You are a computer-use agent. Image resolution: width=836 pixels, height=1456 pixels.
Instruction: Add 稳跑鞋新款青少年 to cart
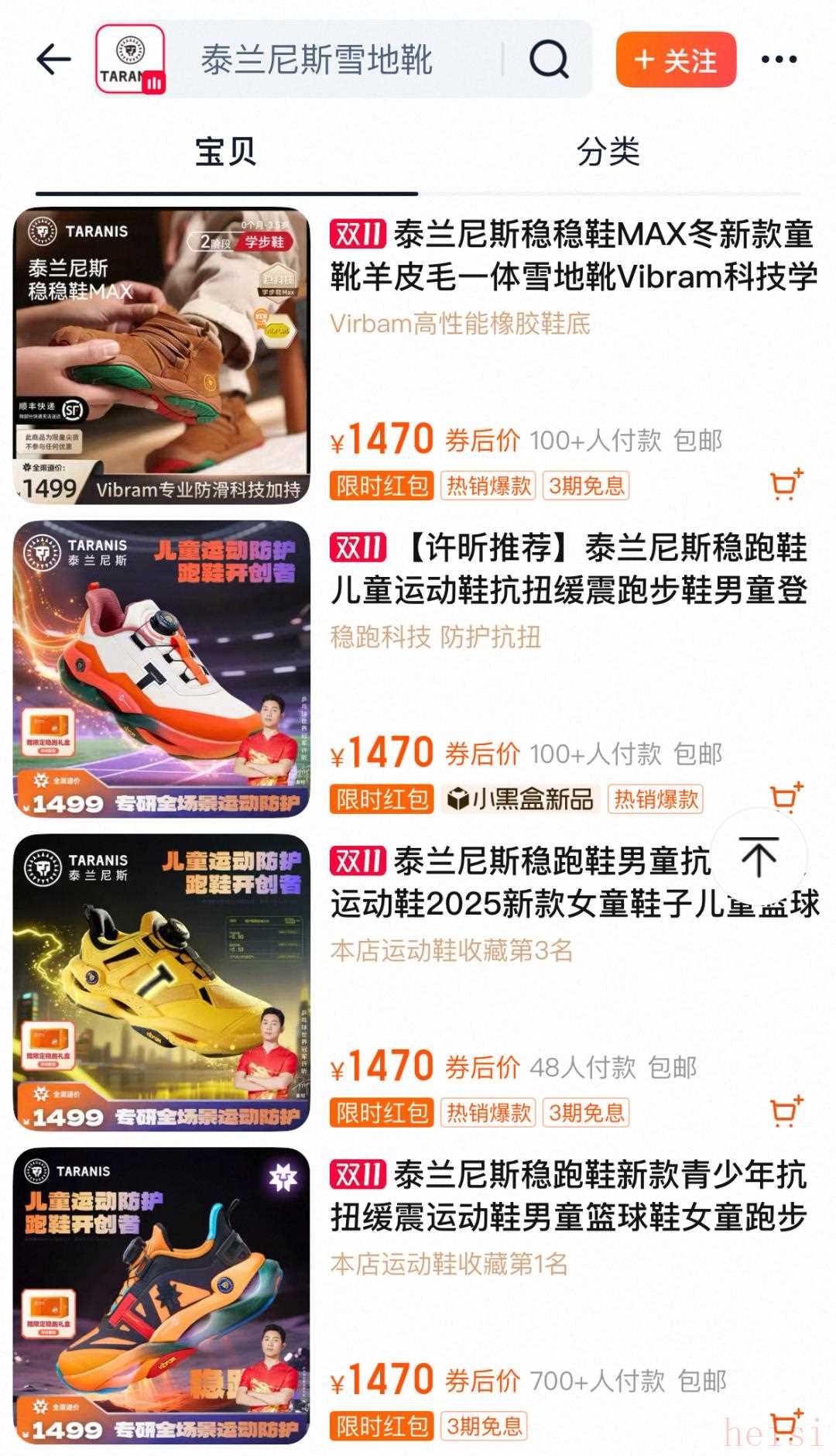tap(786, 1423)
